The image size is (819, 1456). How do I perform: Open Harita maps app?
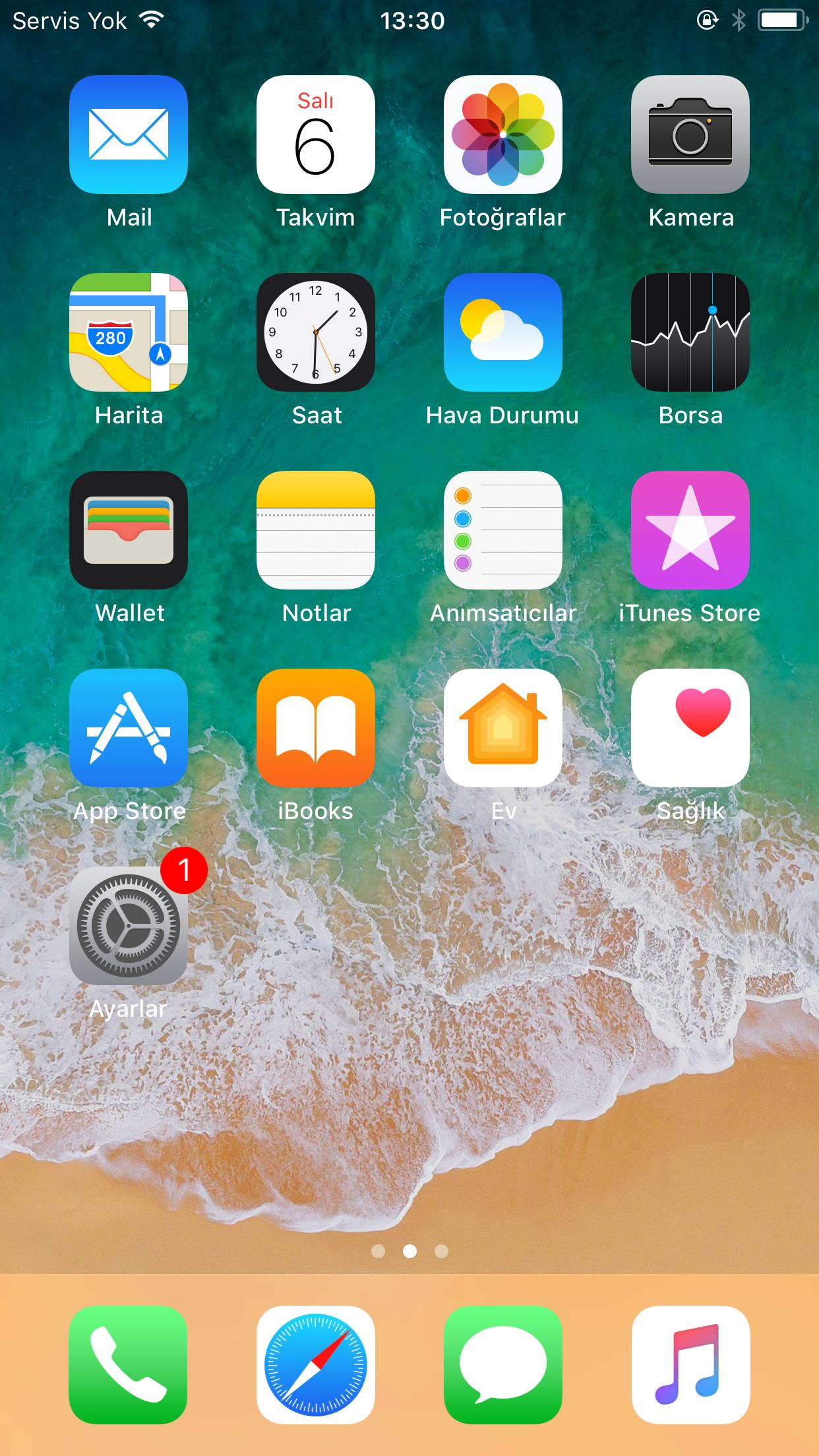[x=129, y=332]
